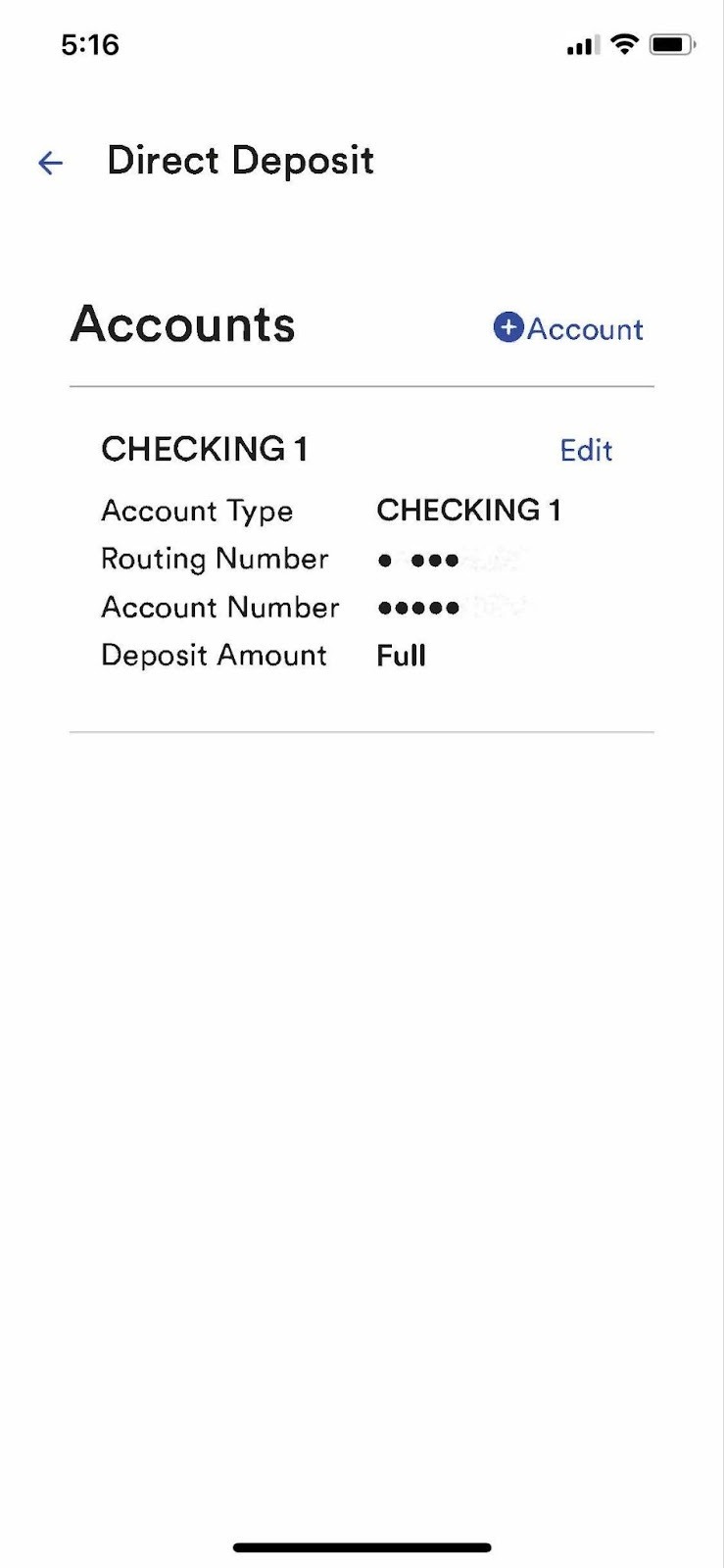Go back from Direct Deposit
Screen dimensions: 724x1568
point(50,163)
